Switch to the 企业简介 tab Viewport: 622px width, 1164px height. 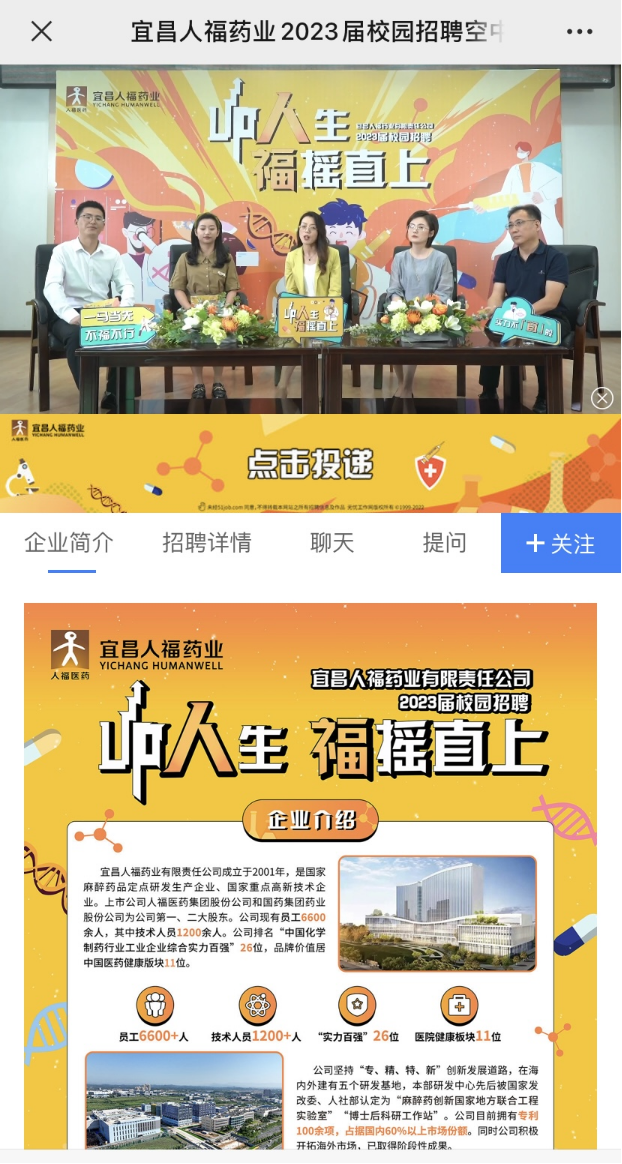point(69,543)
